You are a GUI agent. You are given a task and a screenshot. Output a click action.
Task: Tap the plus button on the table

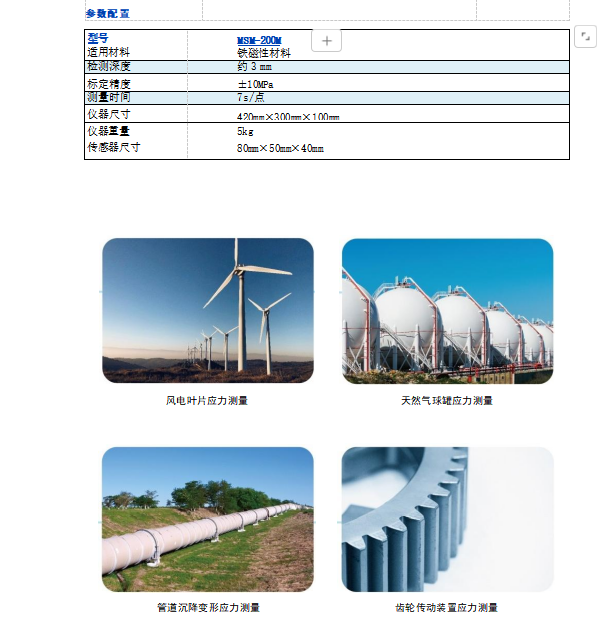[327, 41]
